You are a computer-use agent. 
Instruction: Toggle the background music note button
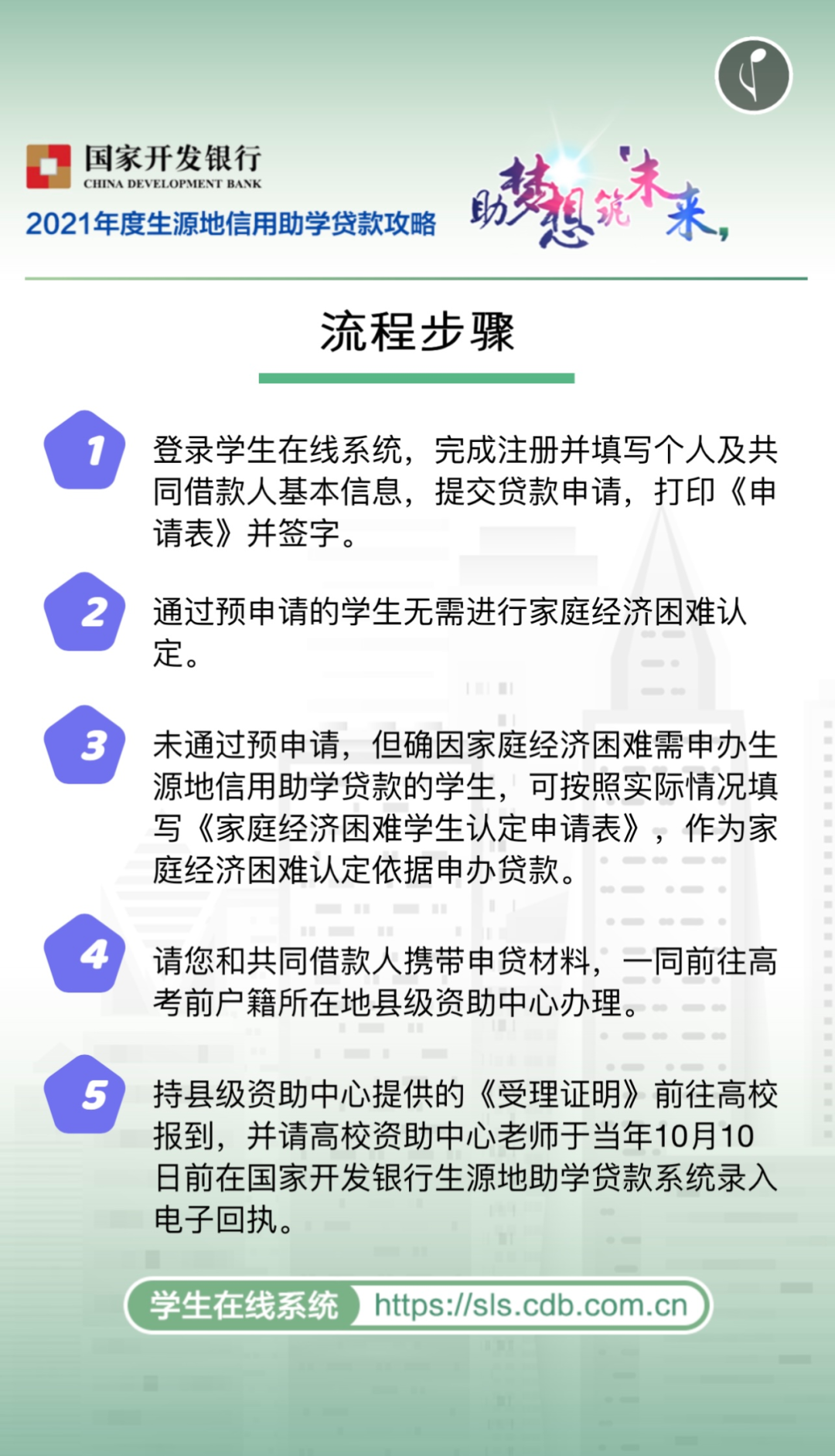click(x=753, y=76)
